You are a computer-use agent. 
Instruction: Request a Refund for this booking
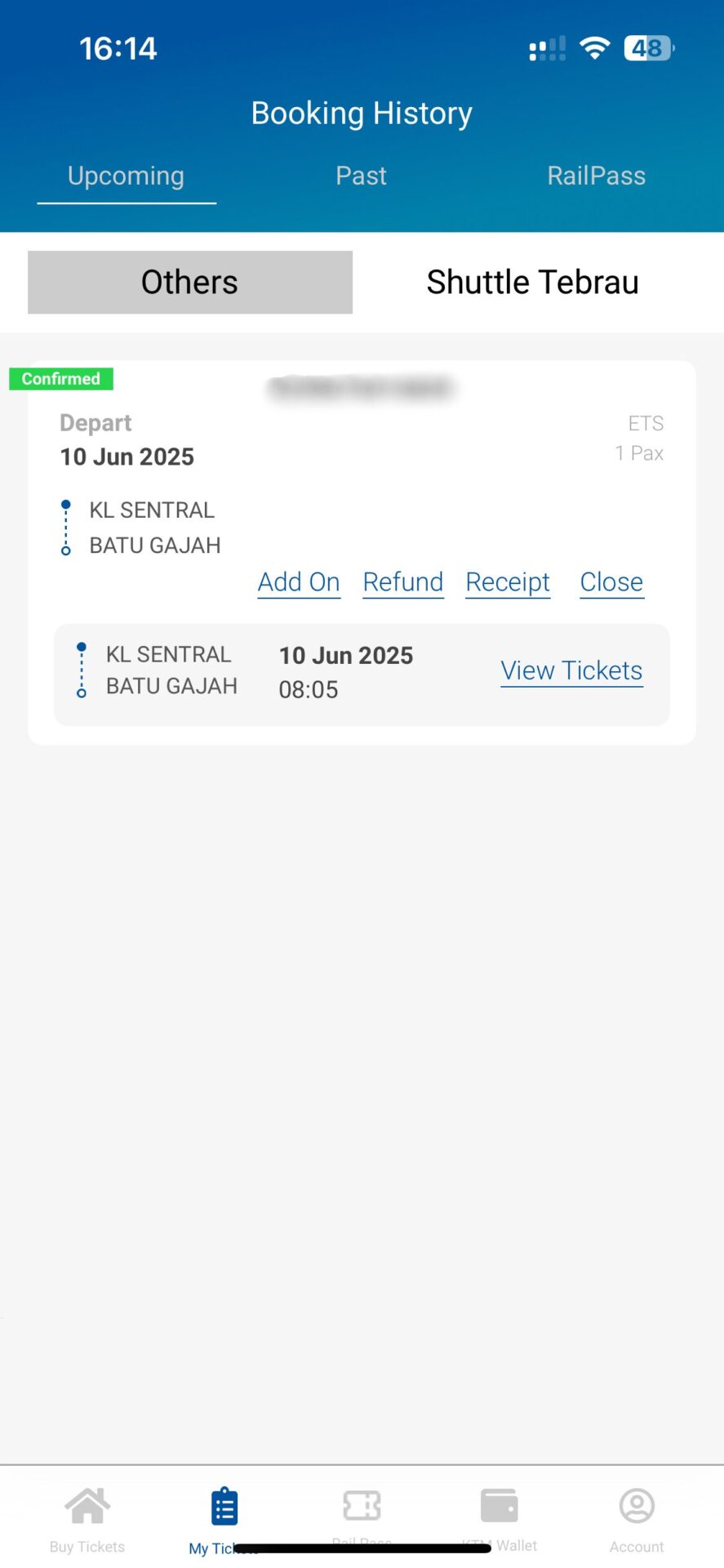pyautogui.click(x=403, y=582)
